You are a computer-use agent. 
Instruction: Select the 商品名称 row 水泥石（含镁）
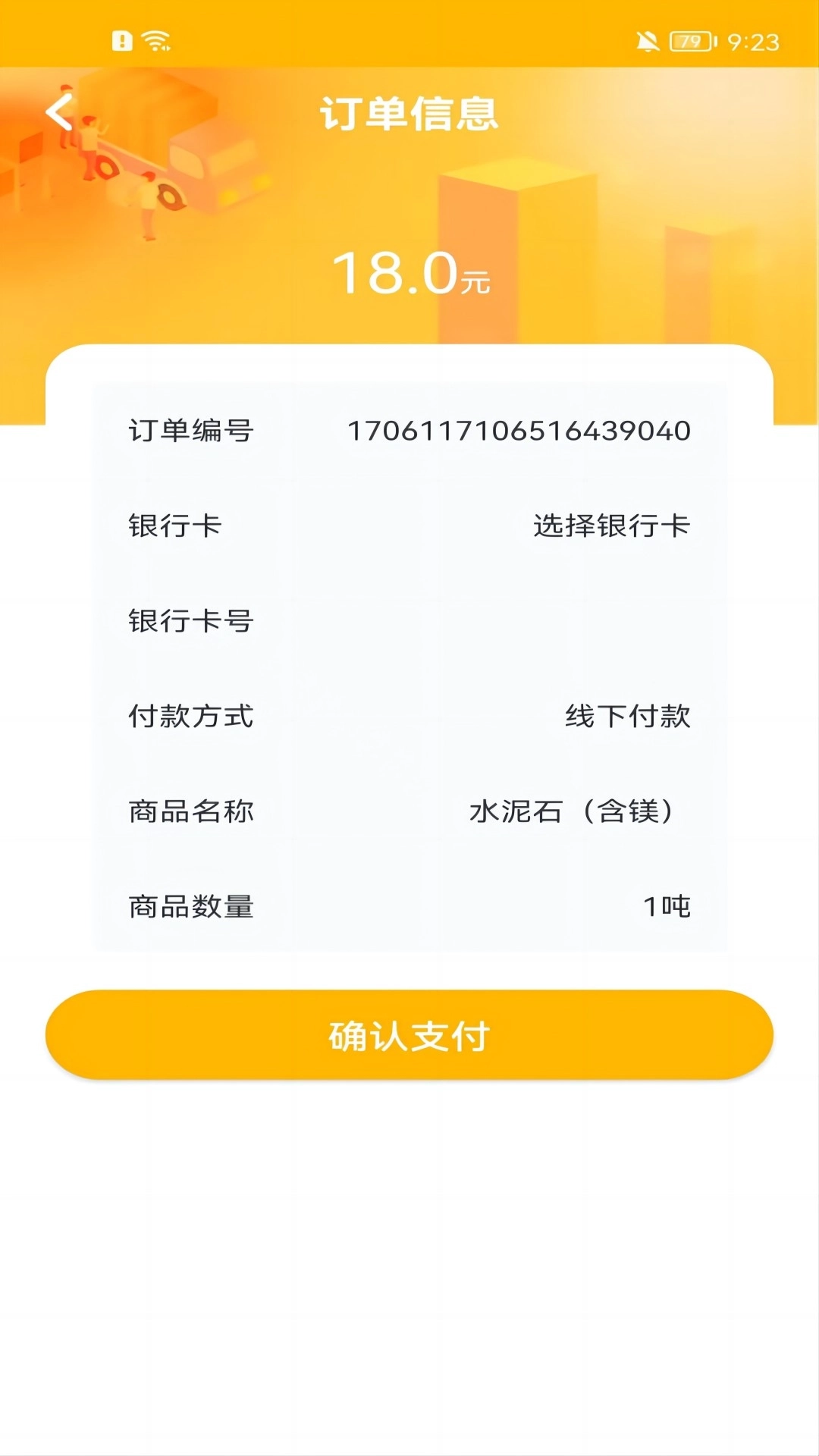409,811
